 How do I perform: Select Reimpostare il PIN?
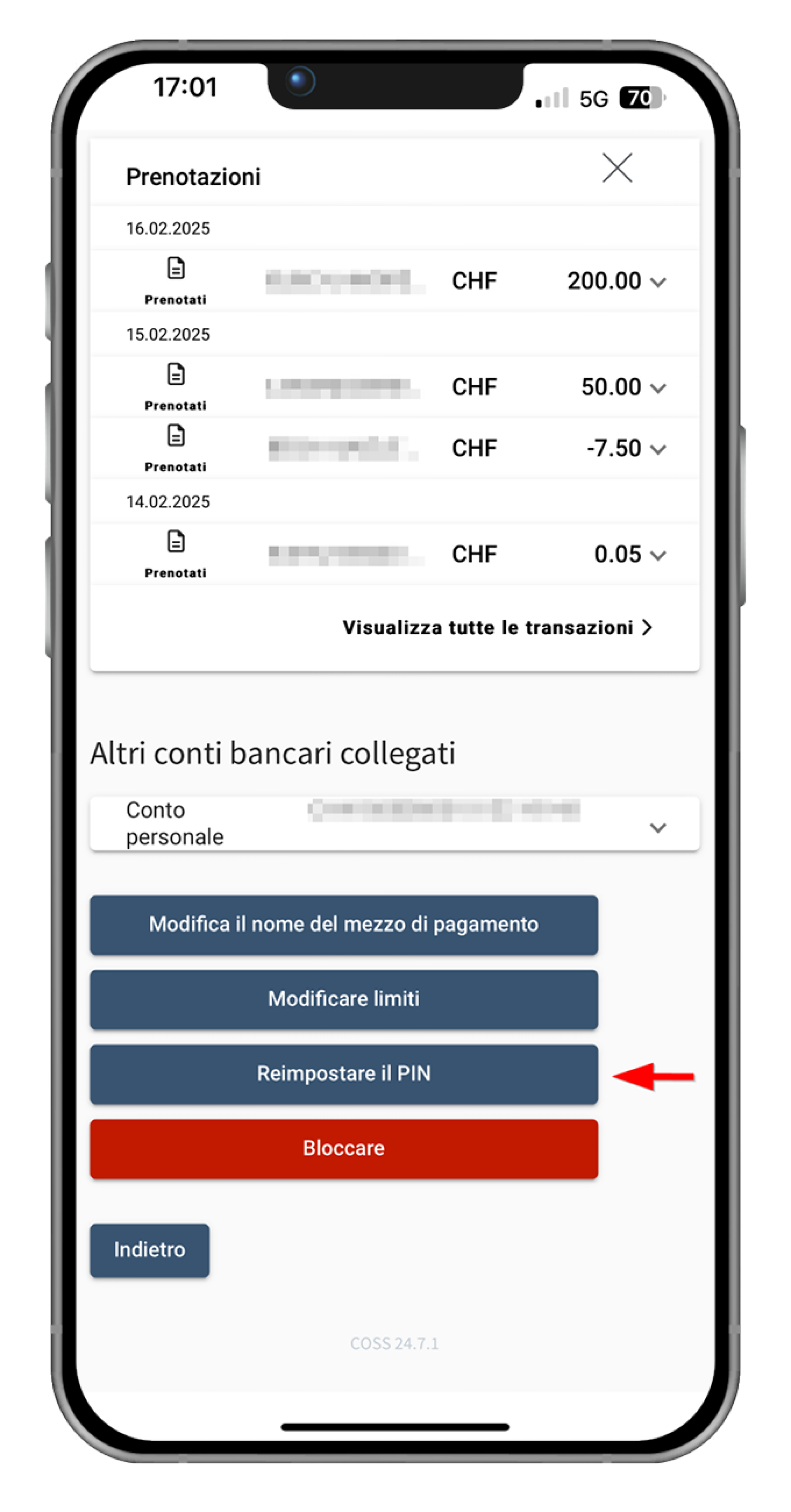tap(344, 1073)
